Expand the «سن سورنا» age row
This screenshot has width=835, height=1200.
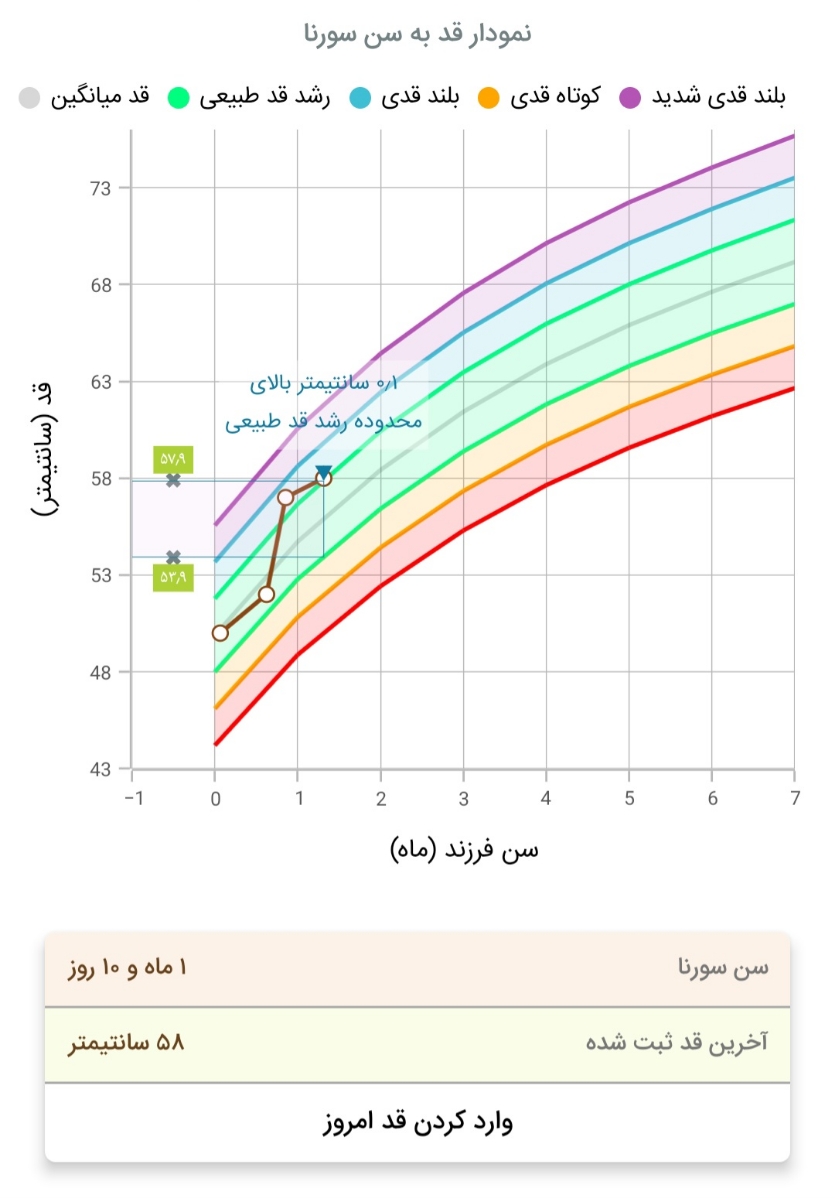(417, 968)
